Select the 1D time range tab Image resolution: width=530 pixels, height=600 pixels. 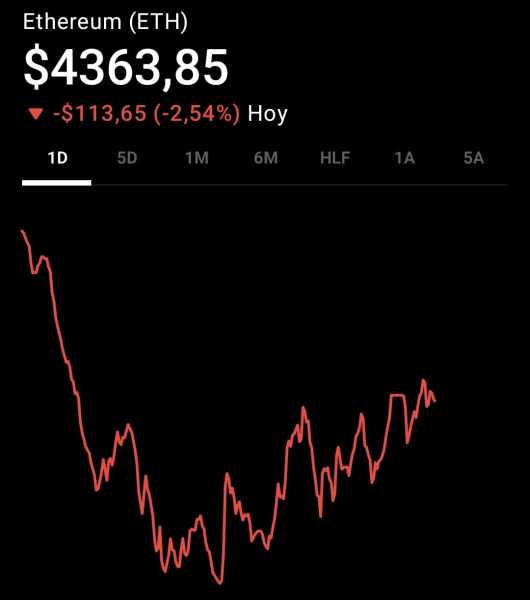[x=57, y=158]
